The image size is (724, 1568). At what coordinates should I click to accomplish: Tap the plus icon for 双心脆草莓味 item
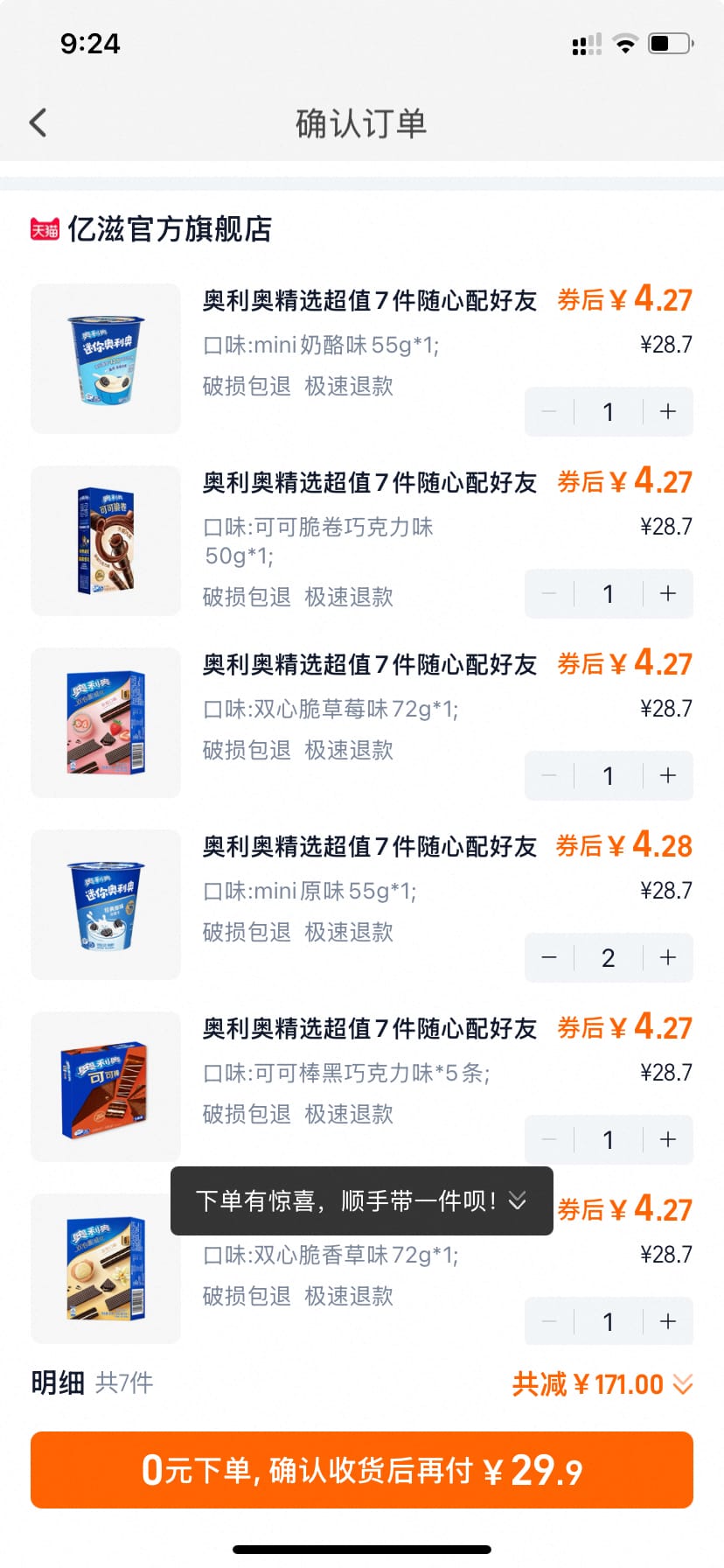(x=666, y=775)
